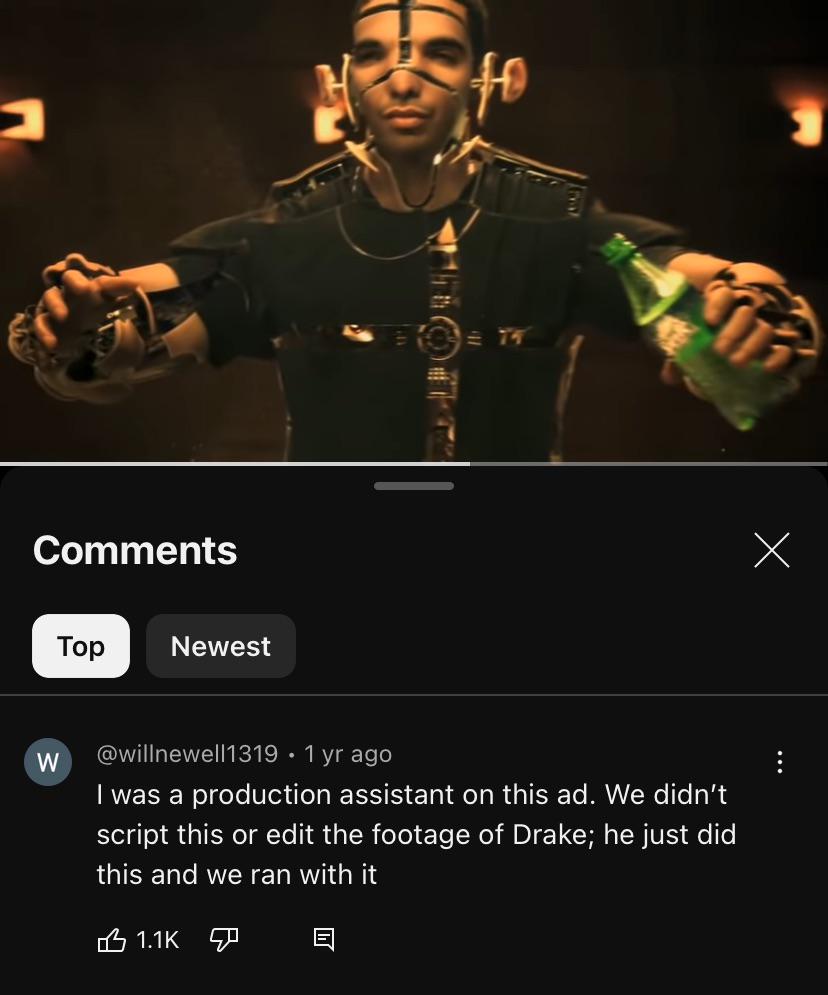Like willnewell1319's comment
The width and height of the screenshot is (828, 995).
112,939
